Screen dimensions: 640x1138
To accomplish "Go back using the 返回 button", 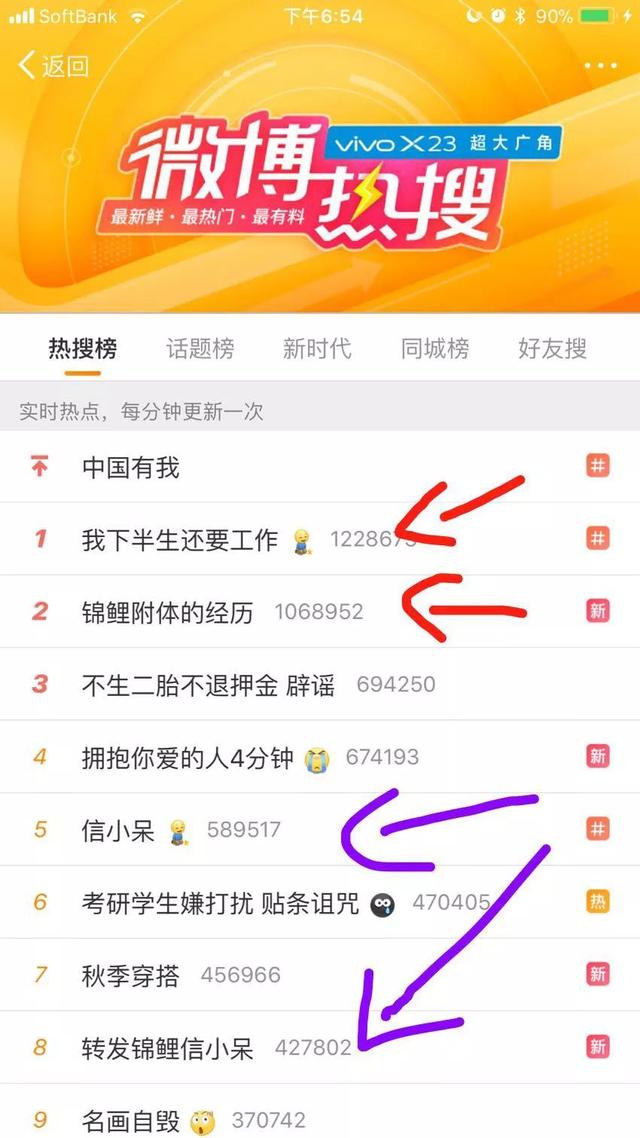I will [54, 66].
